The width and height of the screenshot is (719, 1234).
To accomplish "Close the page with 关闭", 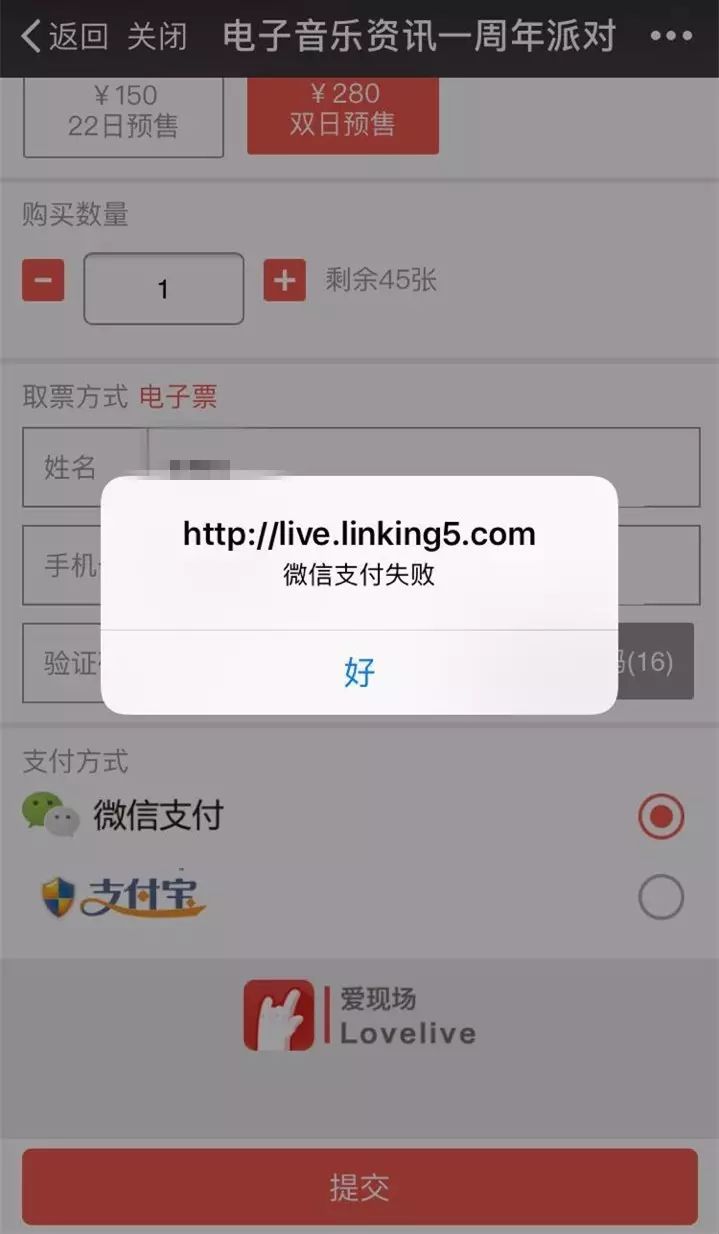I will [x=157, y=37].
